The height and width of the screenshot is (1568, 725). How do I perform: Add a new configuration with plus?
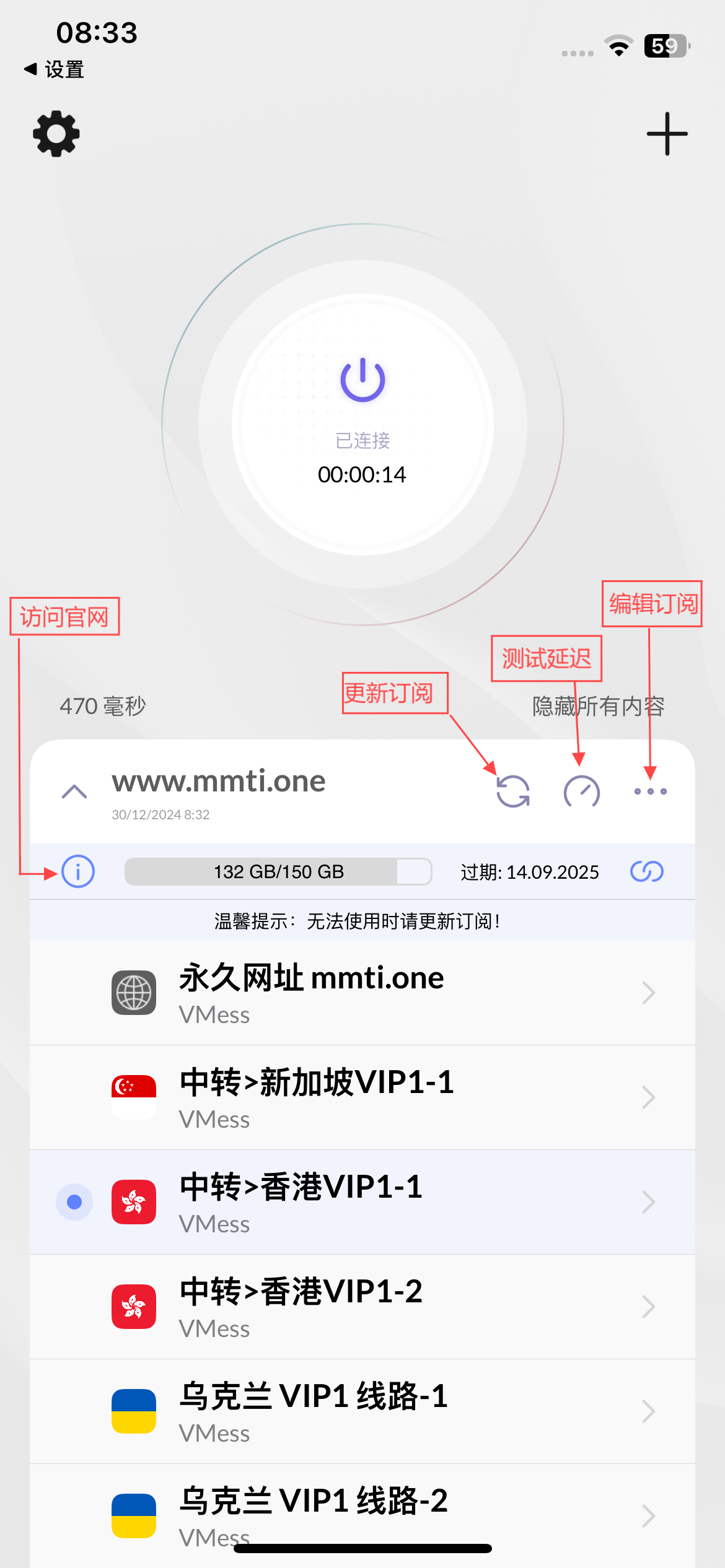pyautogui.click(x=667, y=134)
